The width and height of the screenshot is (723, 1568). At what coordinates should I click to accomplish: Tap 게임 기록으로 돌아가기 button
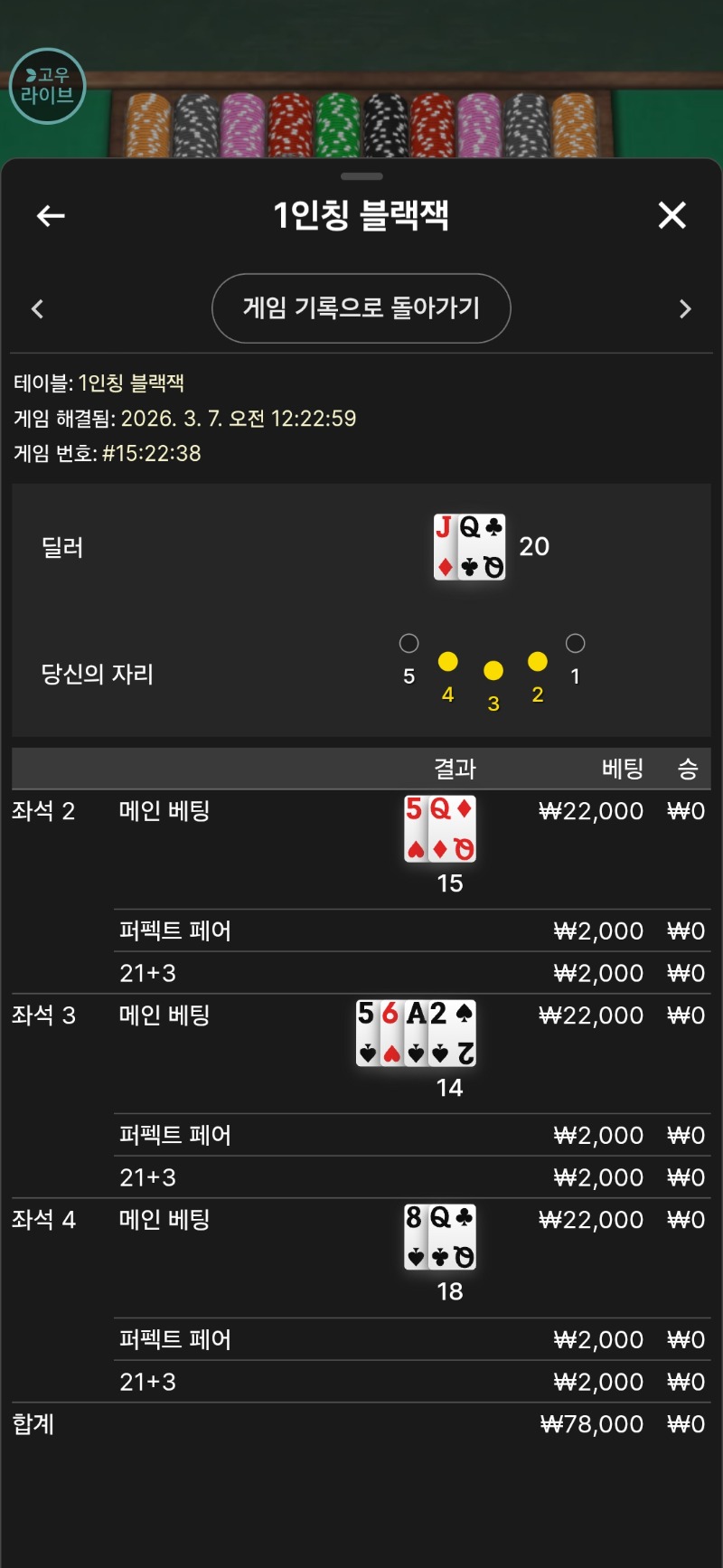361,308
